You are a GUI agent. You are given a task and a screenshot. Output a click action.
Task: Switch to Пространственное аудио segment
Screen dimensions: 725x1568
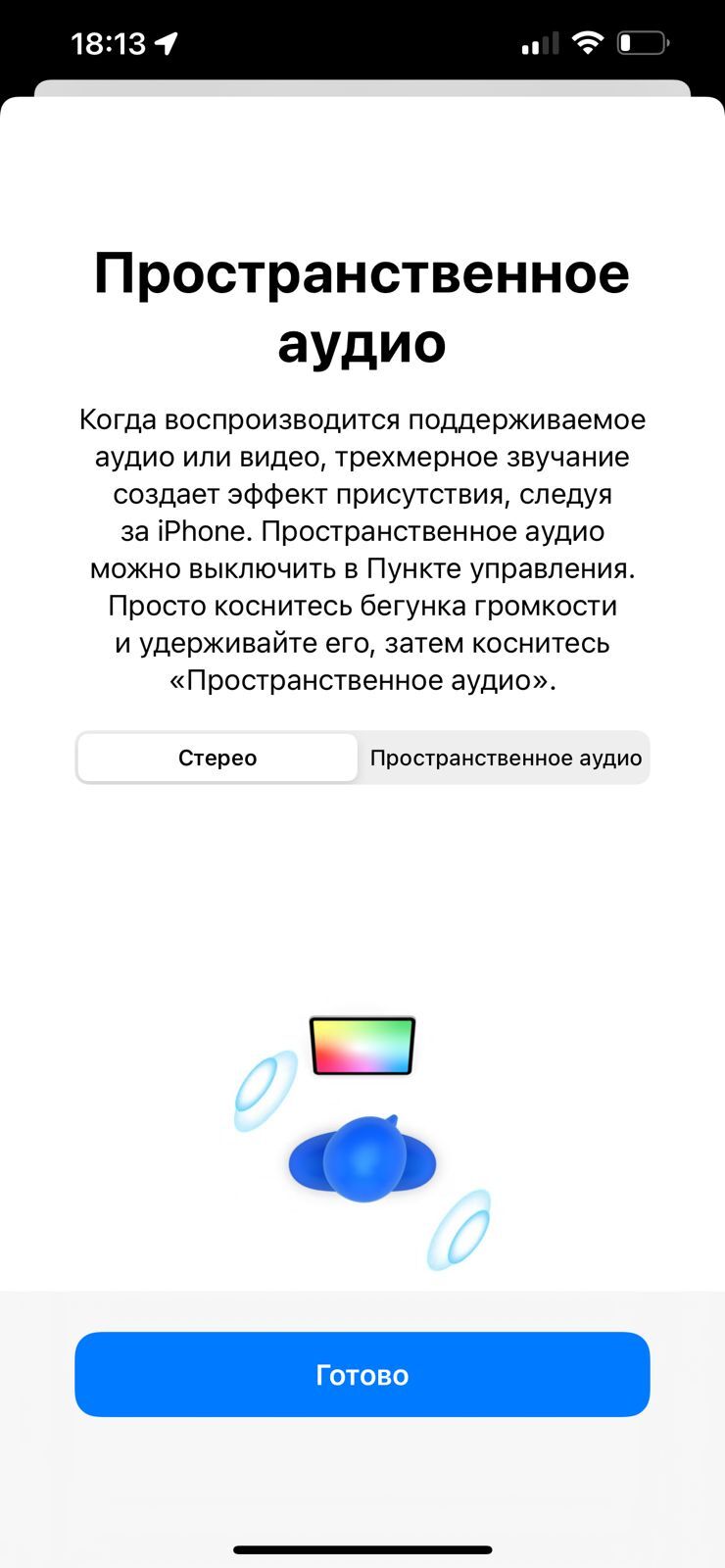(x=506, y=758)
